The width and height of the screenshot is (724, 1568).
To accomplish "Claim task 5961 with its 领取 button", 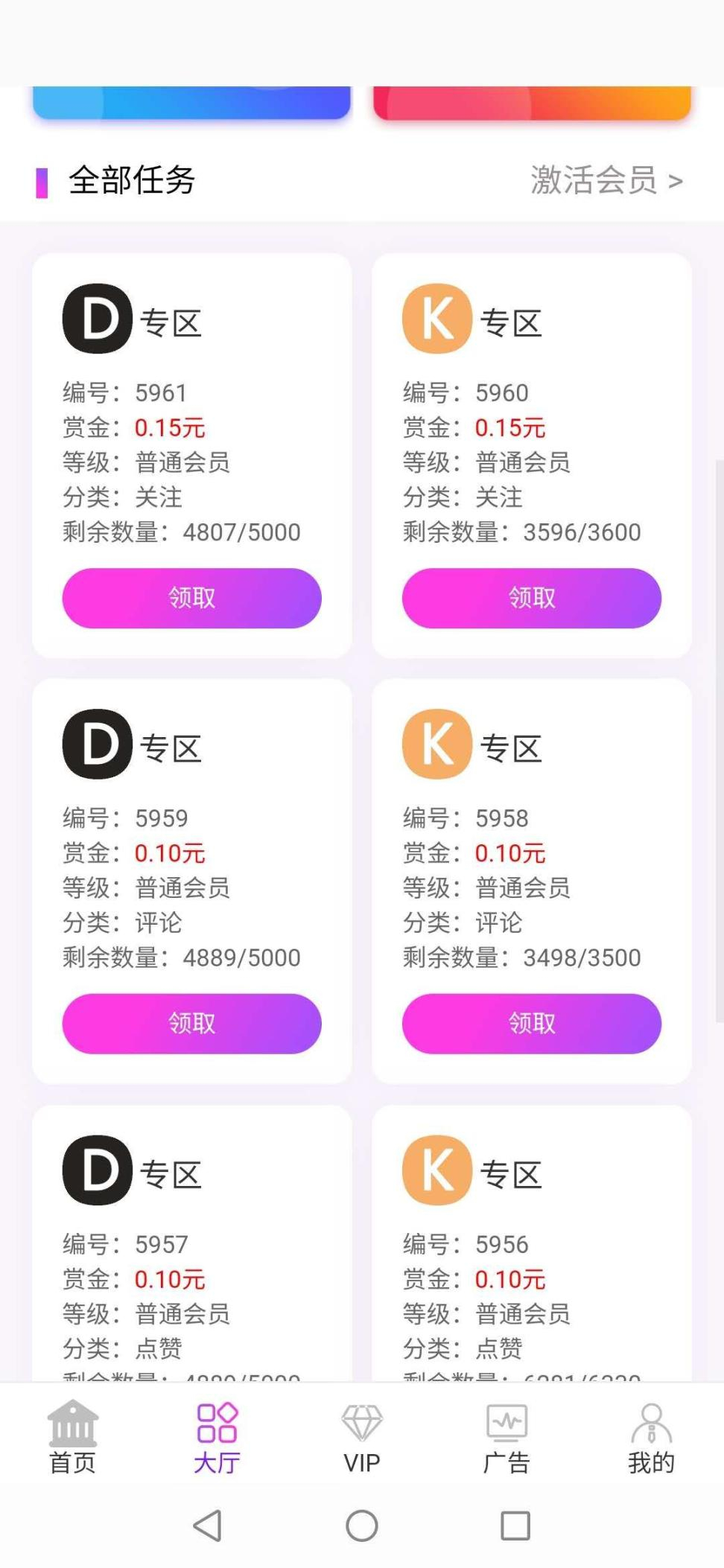I will 191,598.
